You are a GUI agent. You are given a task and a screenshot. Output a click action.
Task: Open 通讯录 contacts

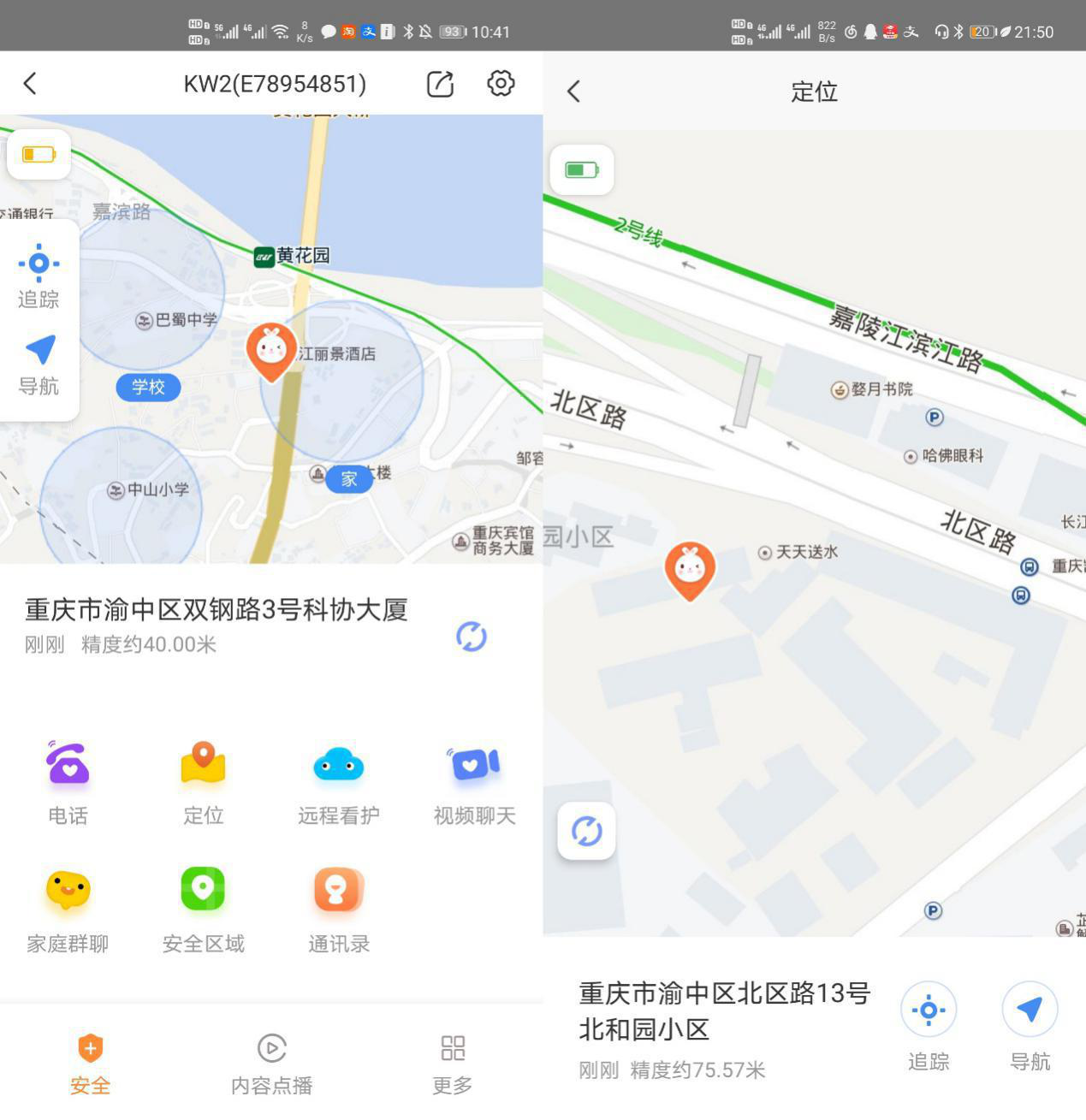339,907
